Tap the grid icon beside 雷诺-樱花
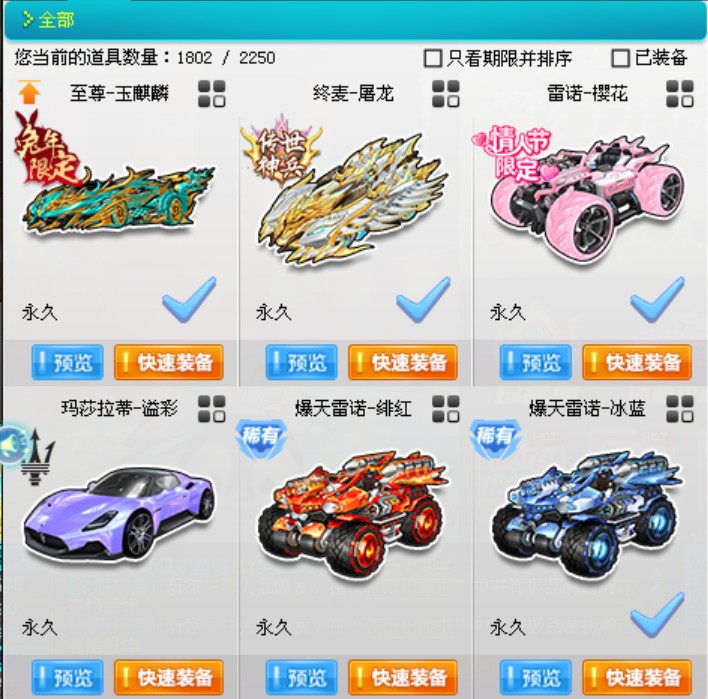708x699 pixels. [x=680, y=94]
